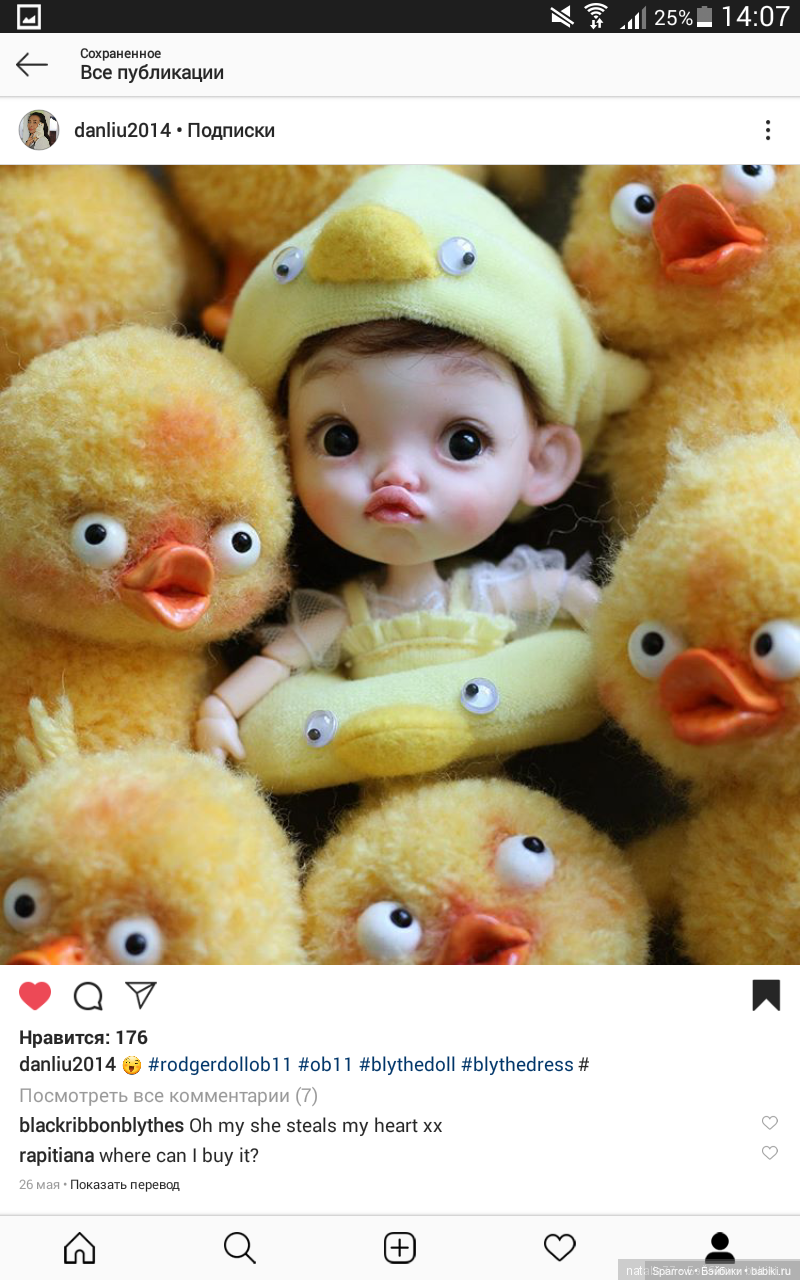
Task: Open the post's three-dot overflow menu
Action: pyautogui.click(x=767, y=130)
